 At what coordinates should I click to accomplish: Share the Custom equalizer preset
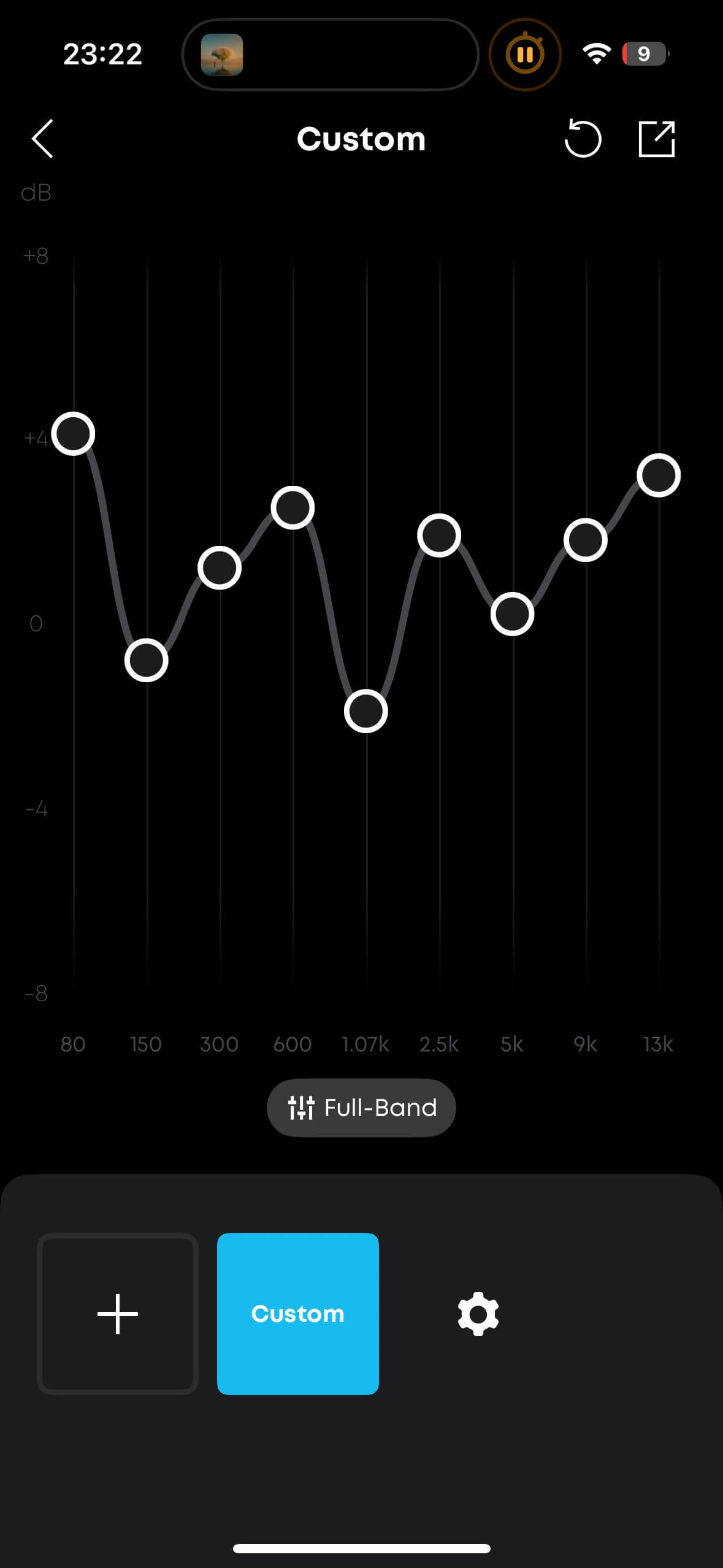tap(657, 139)
